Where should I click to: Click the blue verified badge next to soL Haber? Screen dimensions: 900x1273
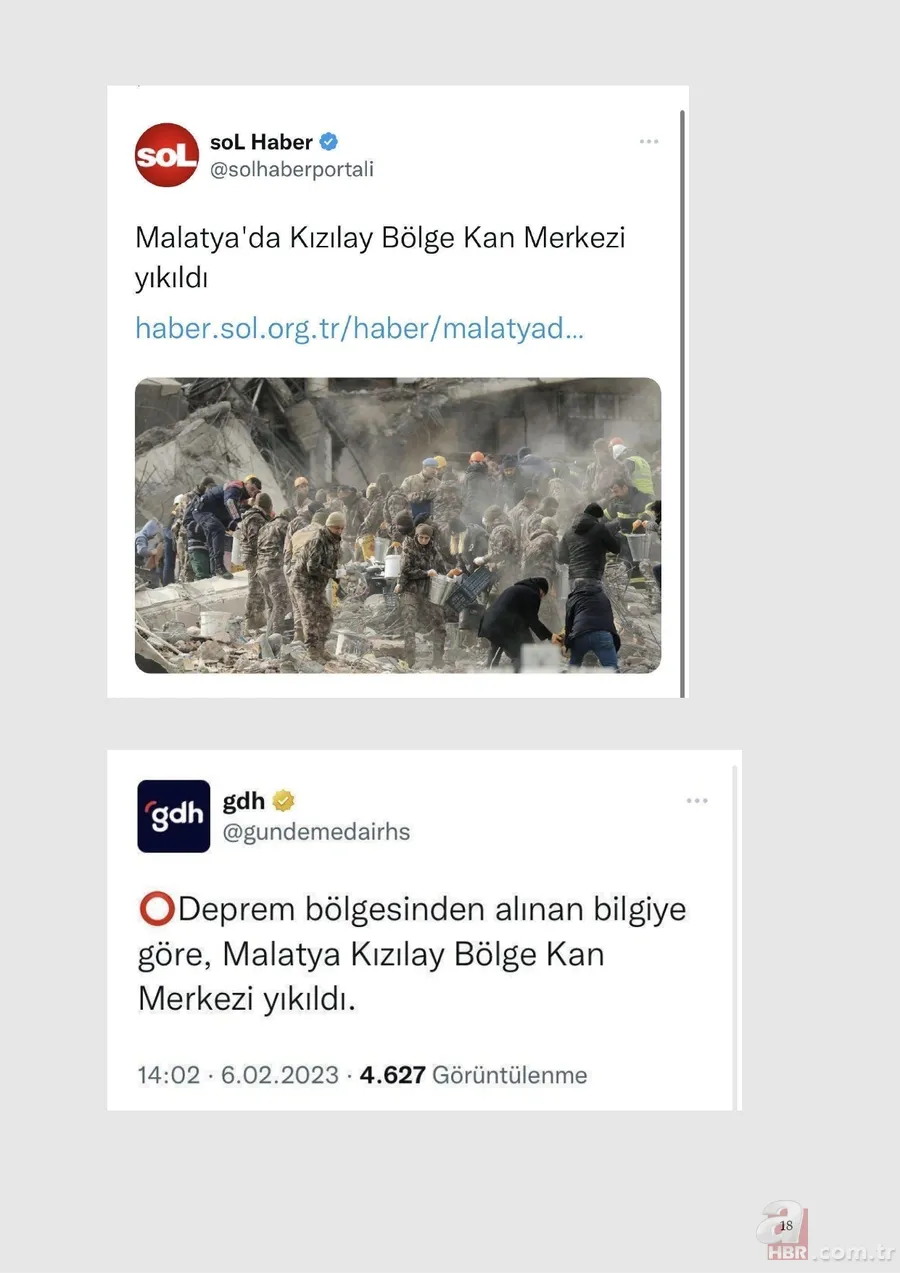tap(327, 141)
